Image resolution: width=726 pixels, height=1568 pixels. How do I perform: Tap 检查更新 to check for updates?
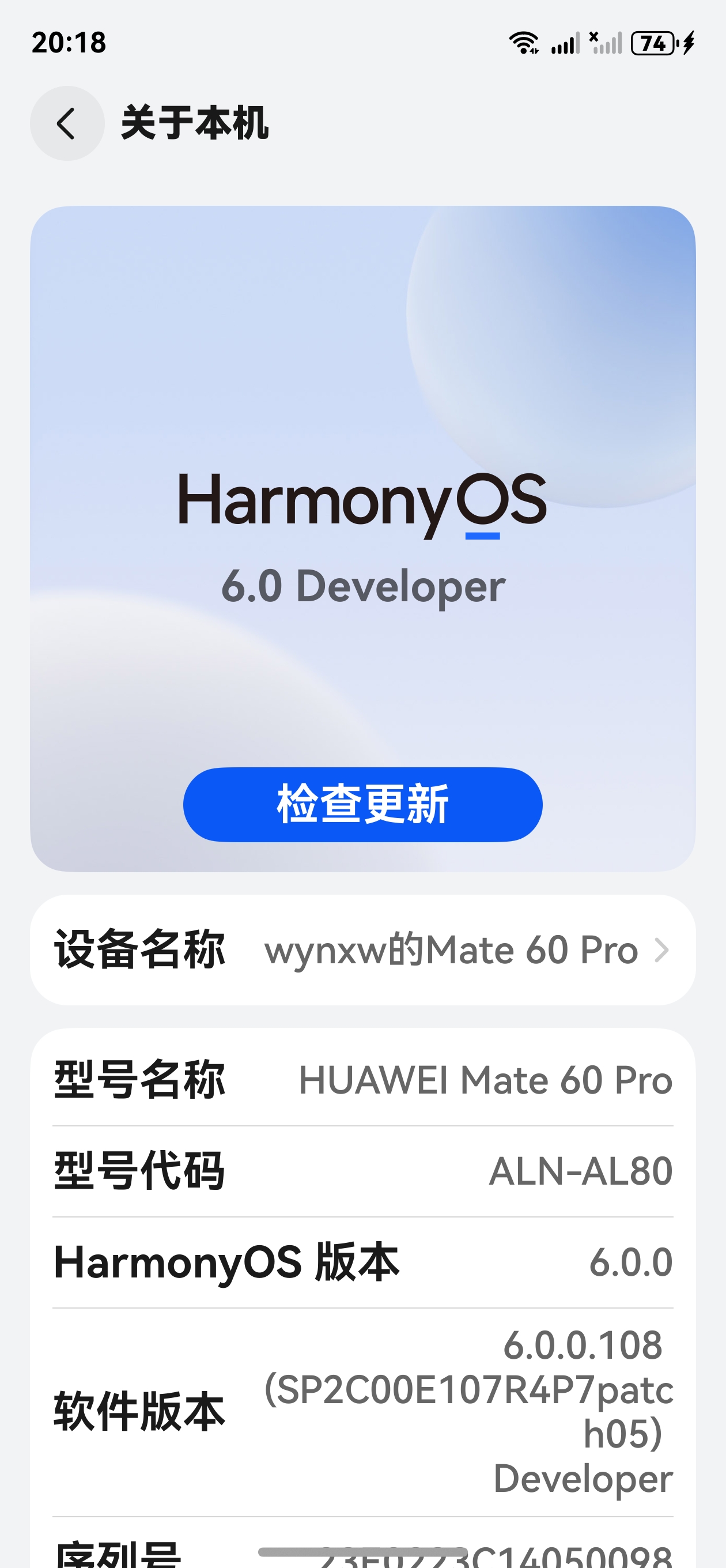(362, 805)
